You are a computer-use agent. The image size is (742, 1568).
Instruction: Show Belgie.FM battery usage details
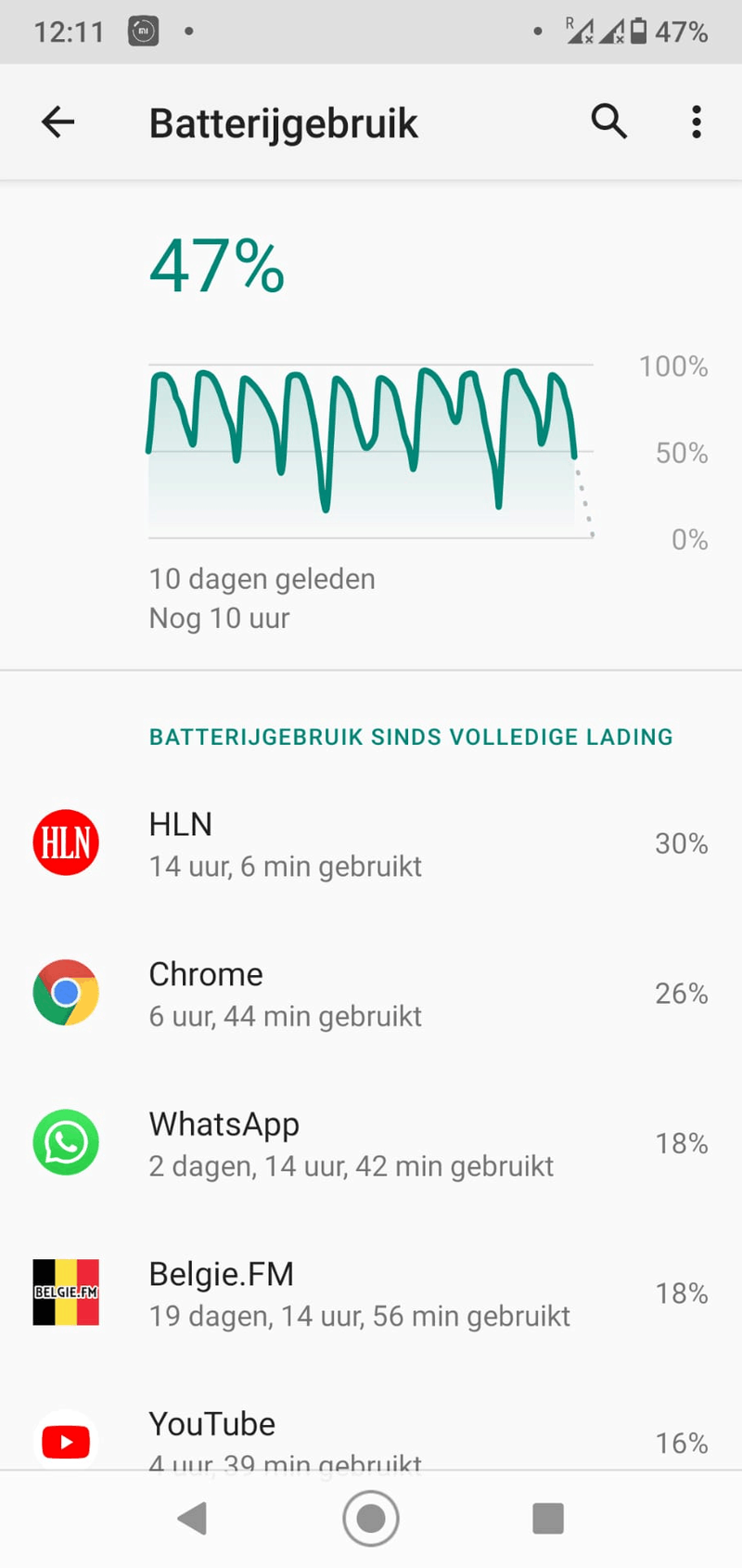point(371,1293)
